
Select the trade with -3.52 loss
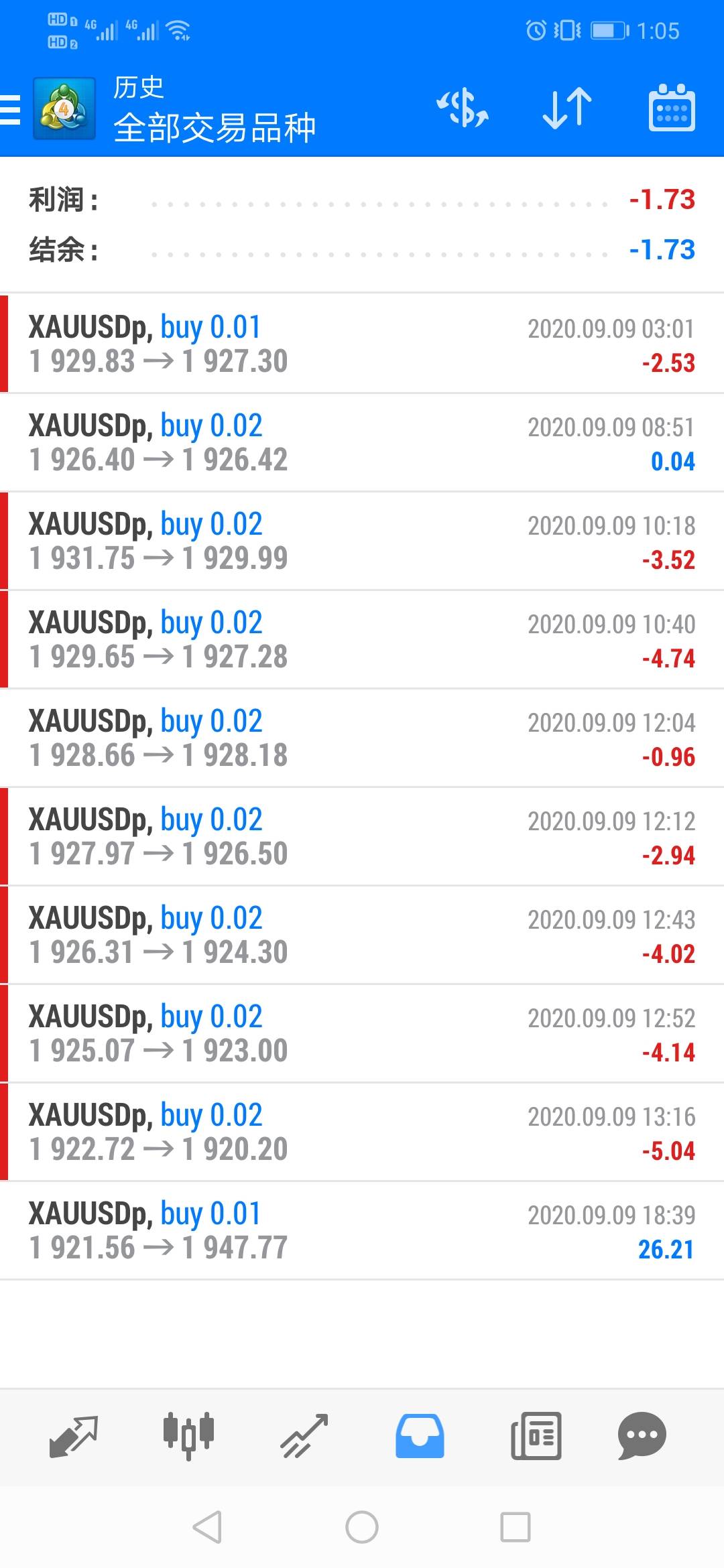[362, 541]
